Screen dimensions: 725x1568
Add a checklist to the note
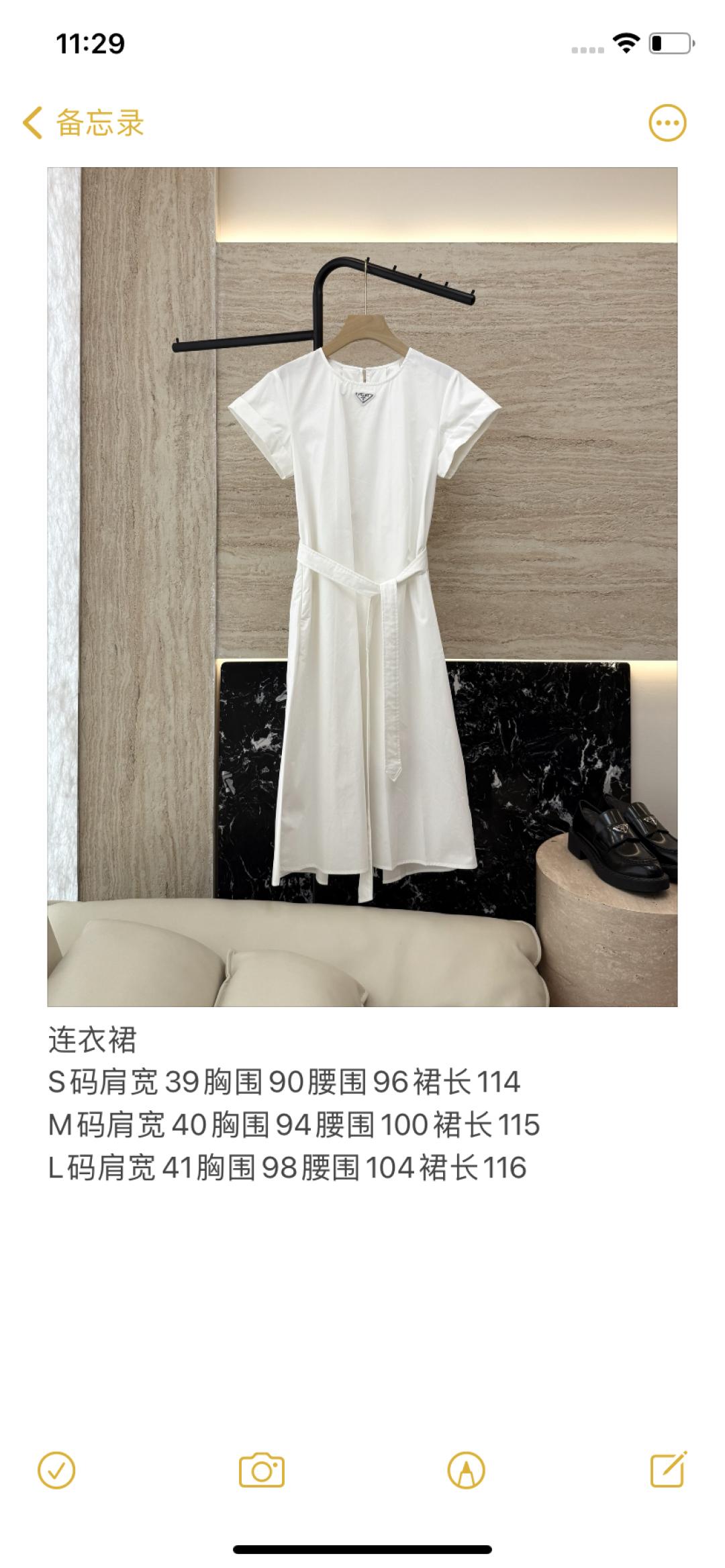point(57,1471)
